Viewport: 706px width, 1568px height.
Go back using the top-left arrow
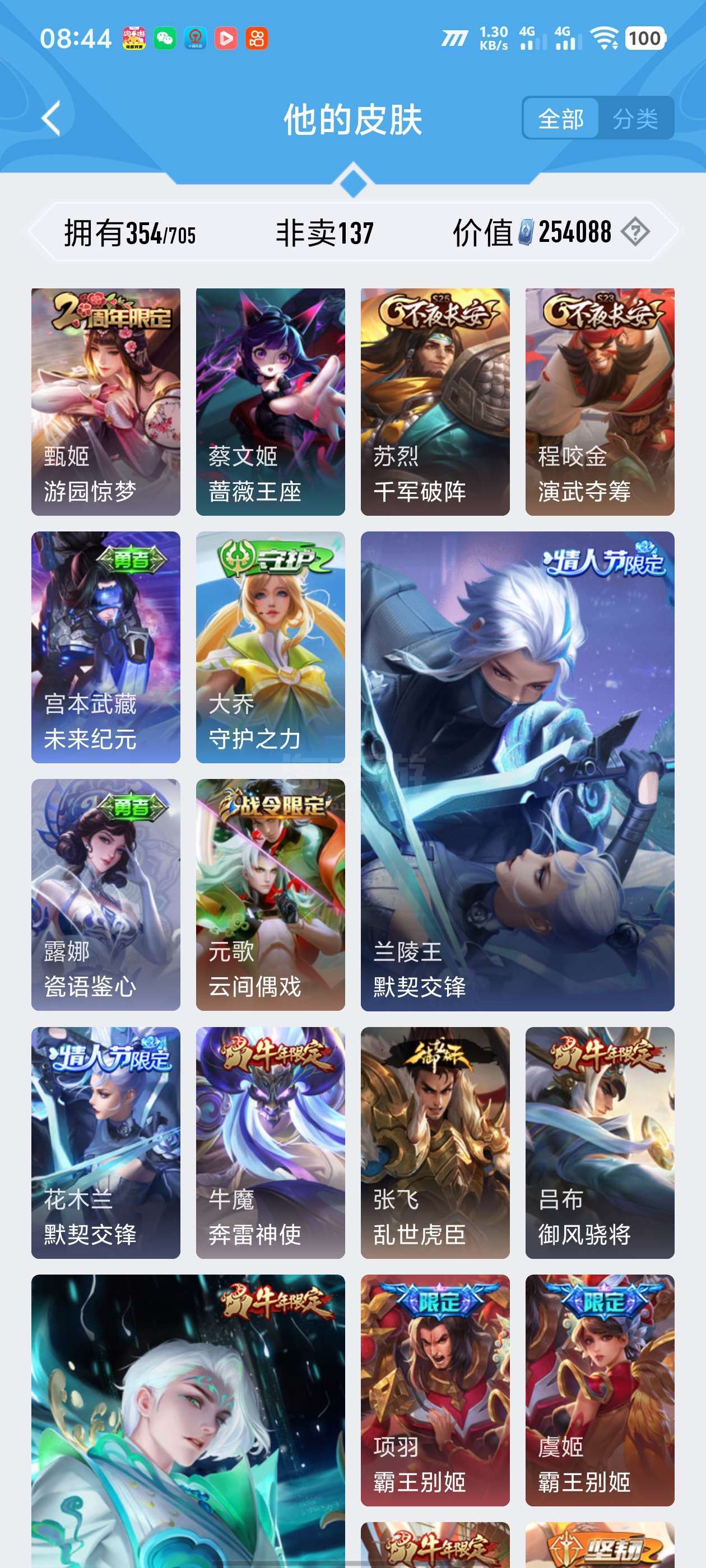click(x=51, y=118)
